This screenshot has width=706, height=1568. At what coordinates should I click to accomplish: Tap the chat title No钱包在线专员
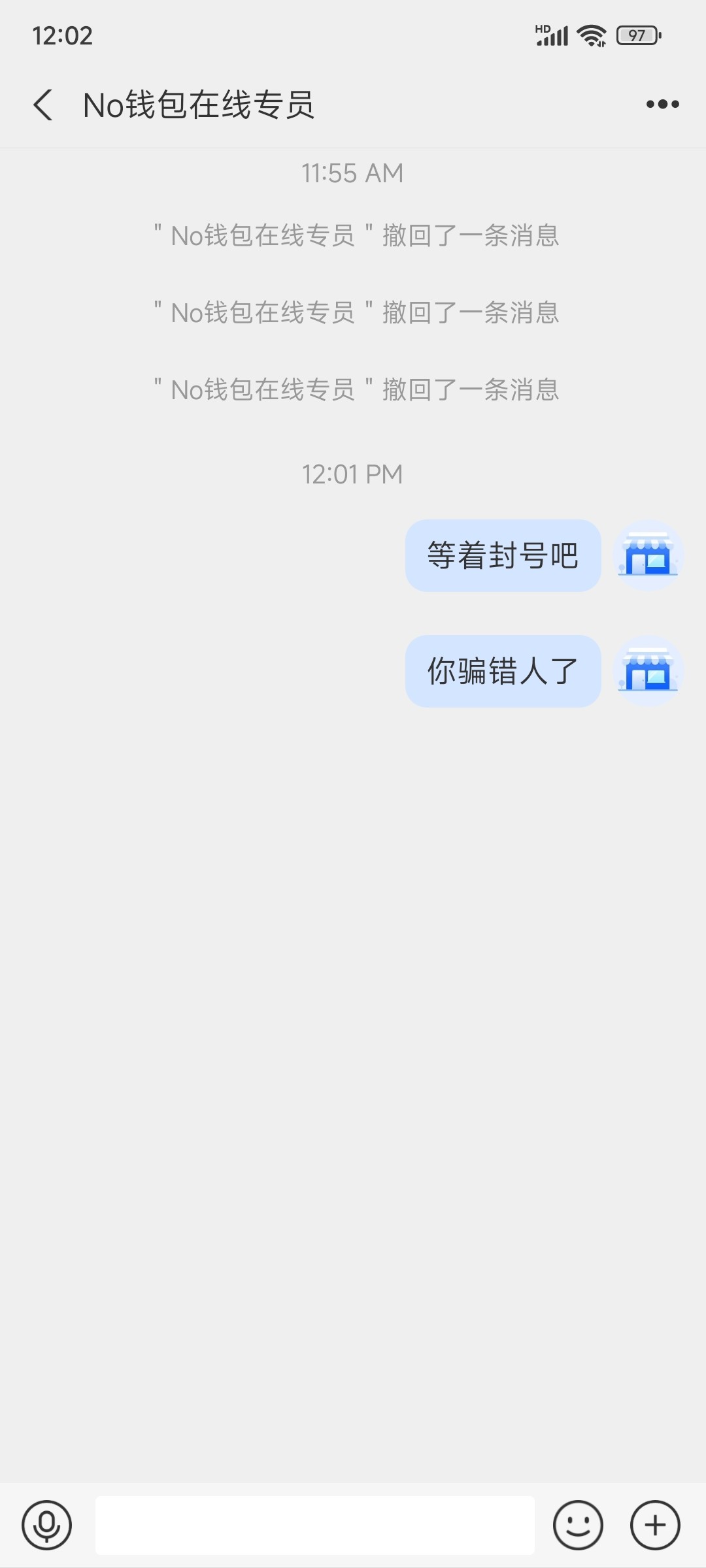point(199,105)
